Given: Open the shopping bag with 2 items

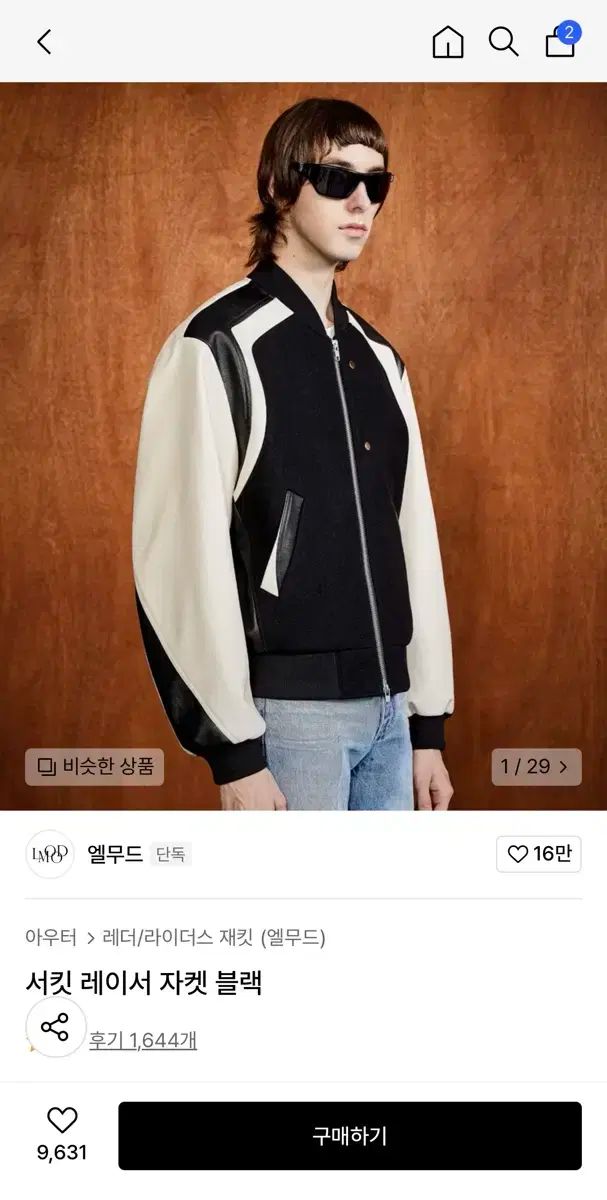Looking at the screenshot, I should (x=560, y=41).
